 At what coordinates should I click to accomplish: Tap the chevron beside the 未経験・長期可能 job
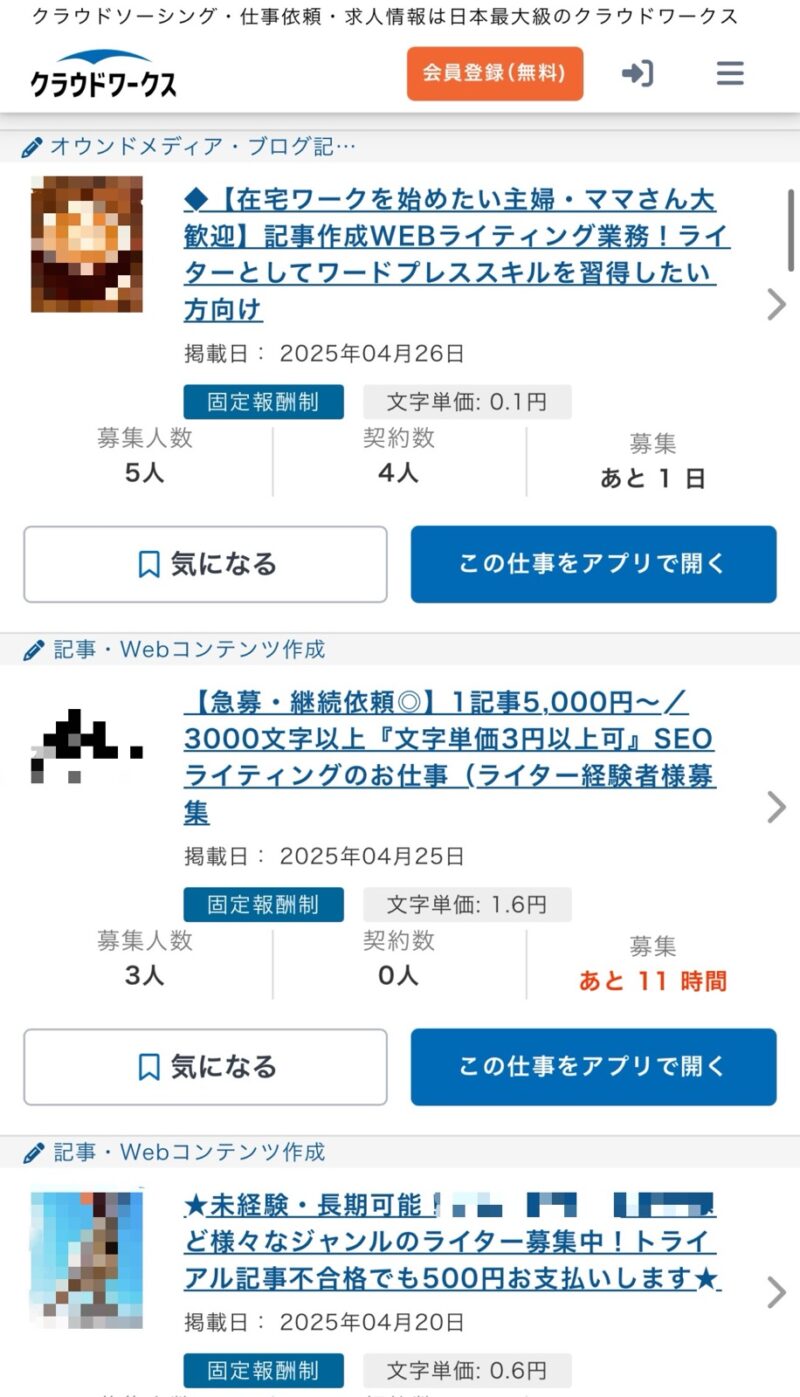pyautogui.click(x=776, y=1292)
